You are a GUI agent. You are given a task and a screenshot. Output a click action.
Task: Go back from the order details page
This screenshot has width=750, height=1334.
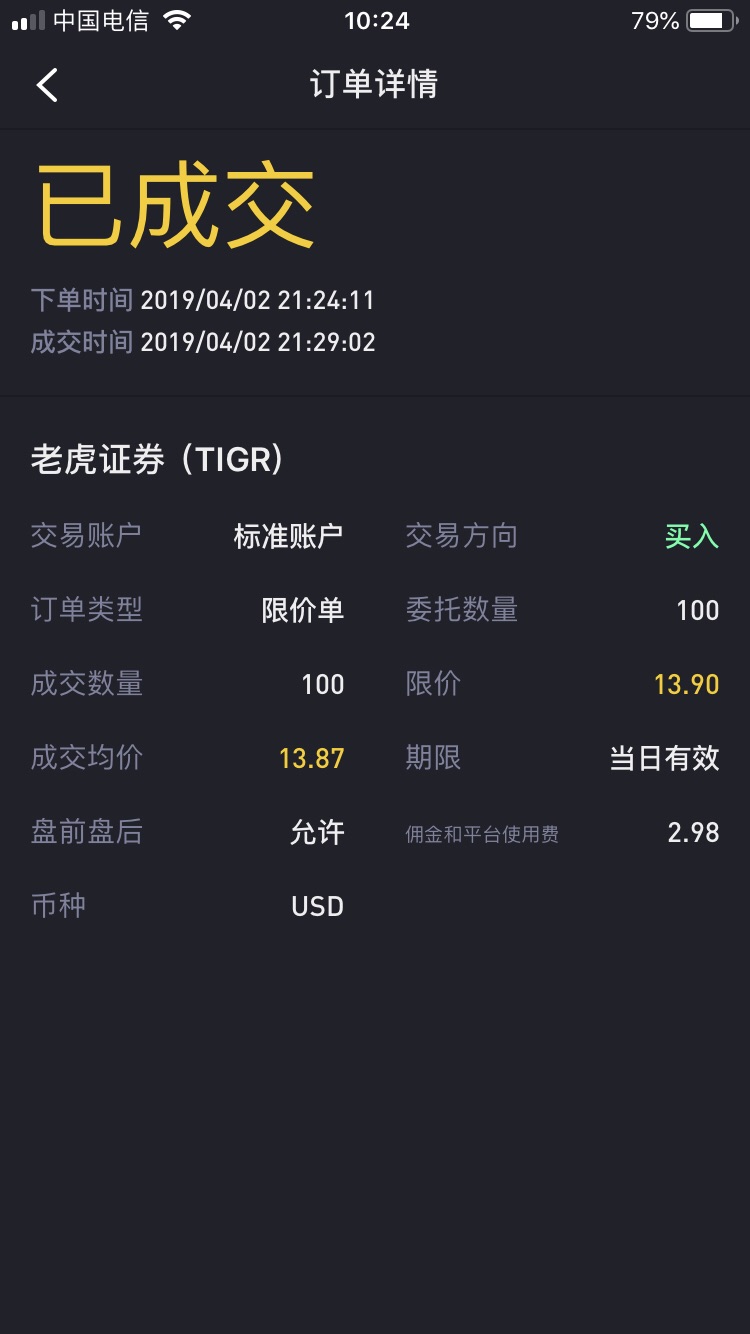point(47,85)
